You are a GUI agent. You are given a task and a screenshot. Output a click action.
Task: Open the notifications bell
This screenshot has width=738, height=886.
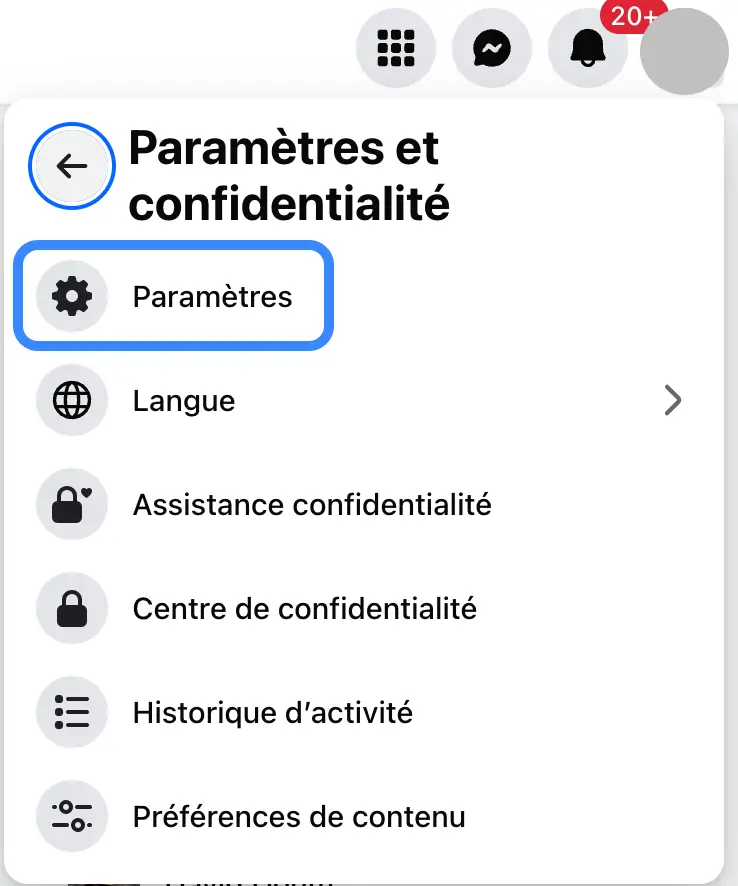pos(588,48)
